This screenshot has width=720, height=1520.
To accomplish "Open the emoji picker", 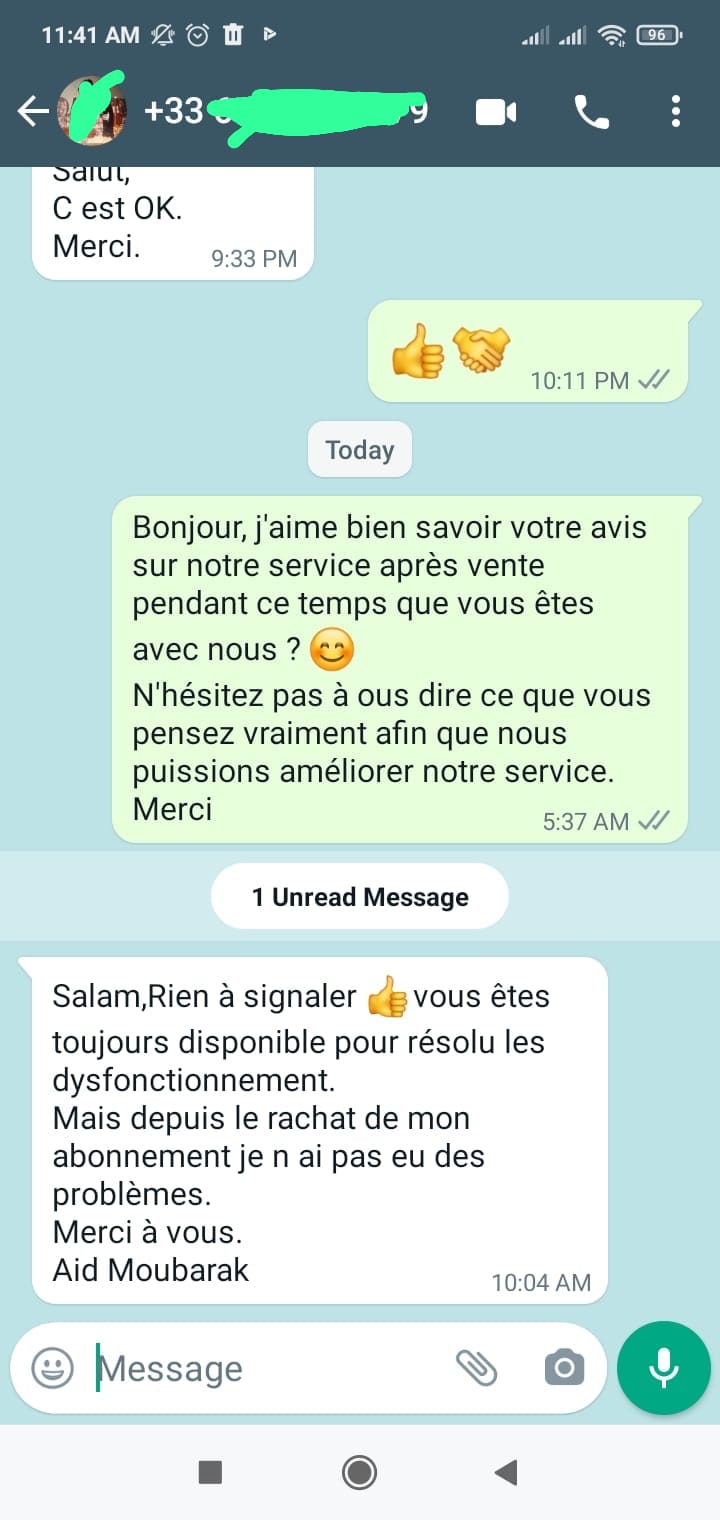I will pyautogui.click(x=52, y=1367).
